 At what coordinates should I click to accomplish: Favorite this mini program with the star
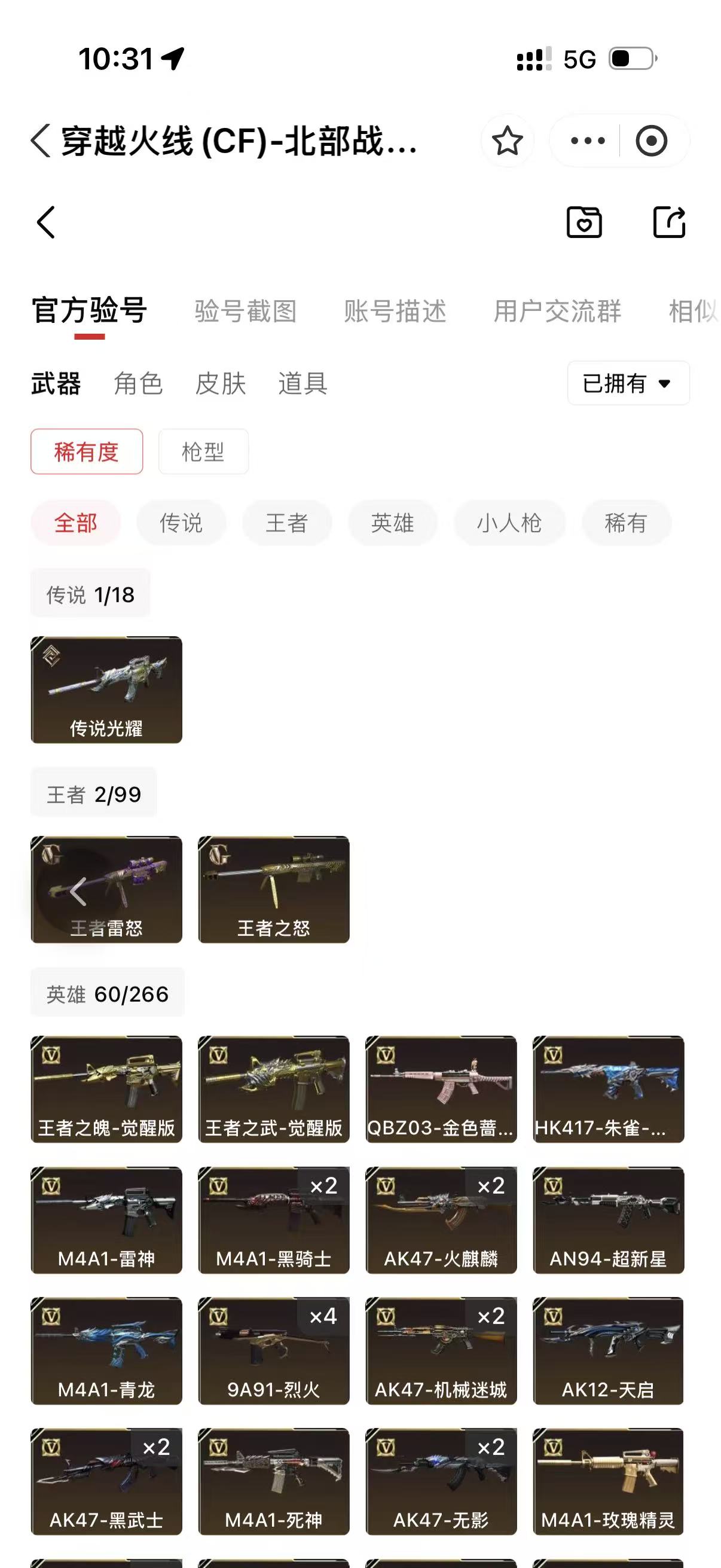(507, 141)
